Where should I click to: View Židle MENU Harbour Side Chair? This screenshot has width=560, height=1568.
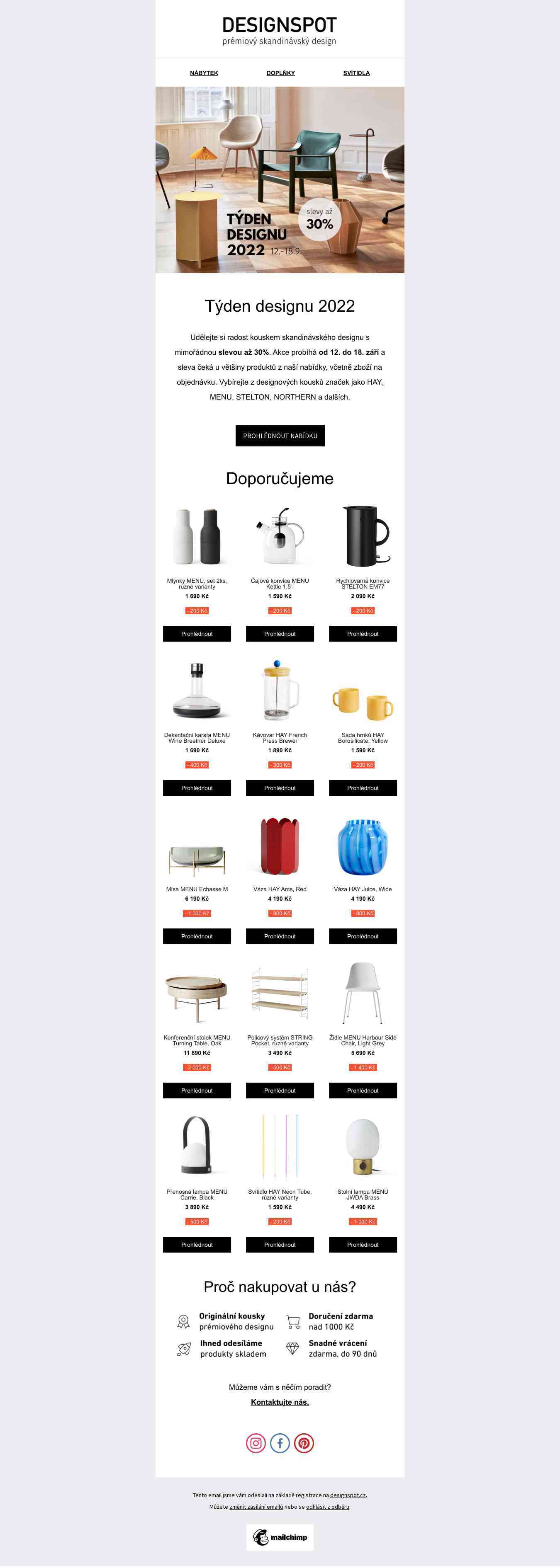363,1090
